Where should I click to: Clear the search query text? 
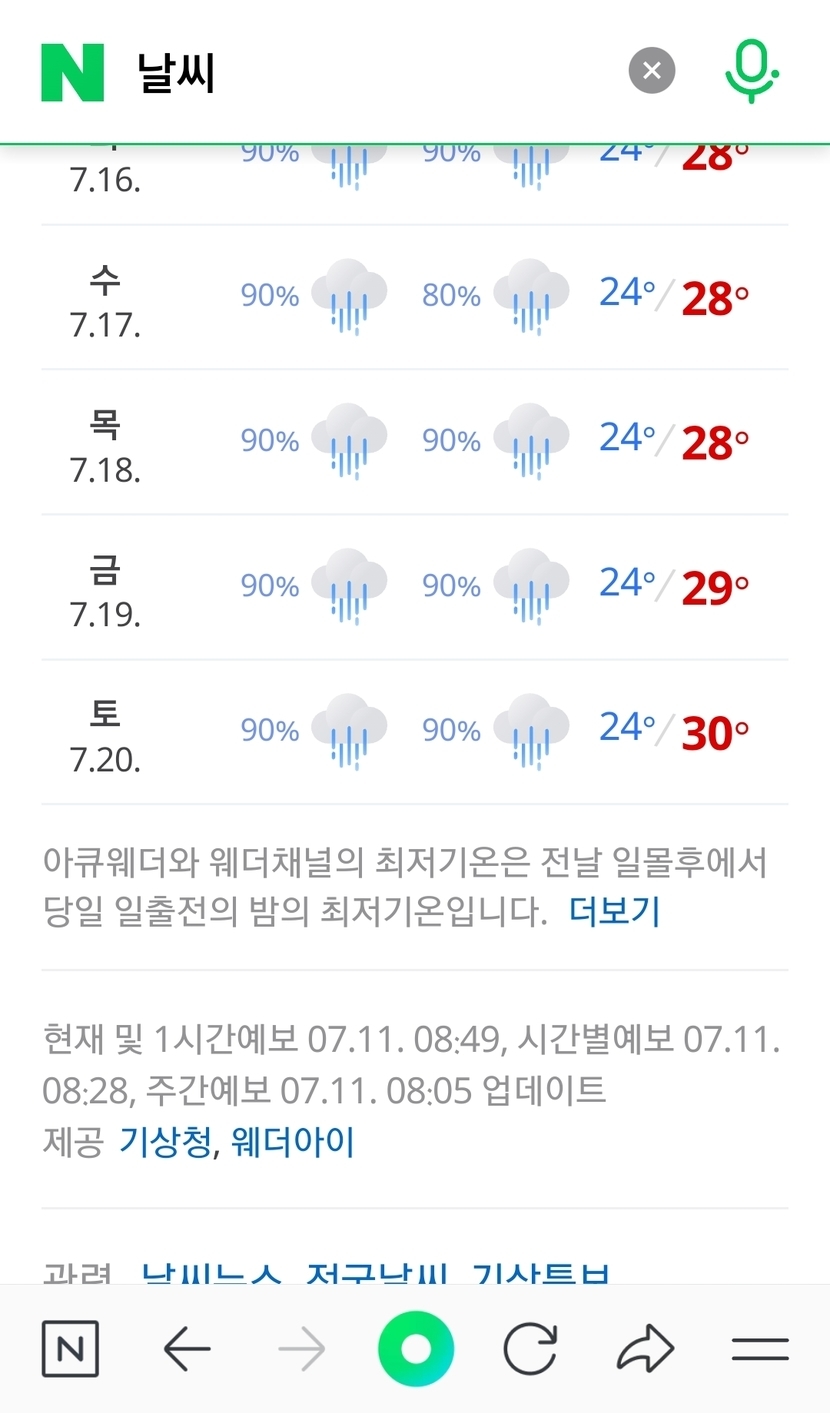(x=652, y=71)
